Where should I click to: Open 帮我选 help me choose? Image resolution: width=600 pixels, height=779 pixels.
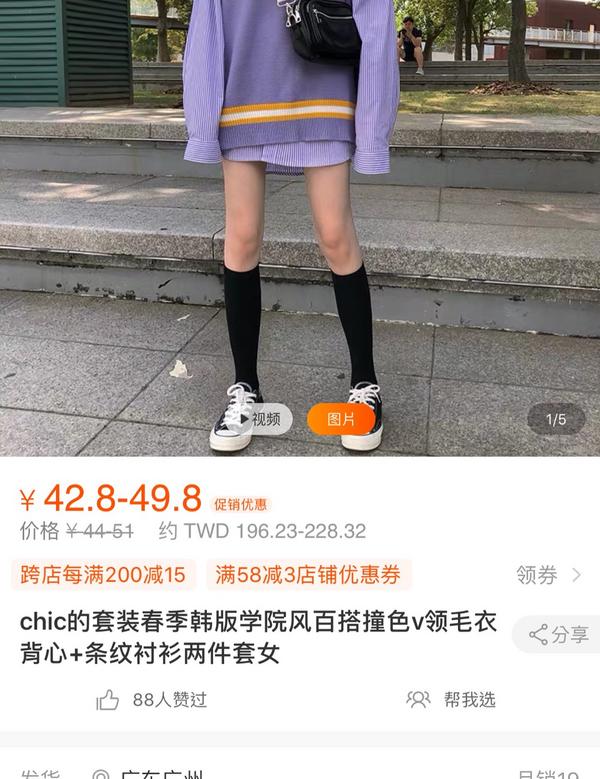(451, 699)
